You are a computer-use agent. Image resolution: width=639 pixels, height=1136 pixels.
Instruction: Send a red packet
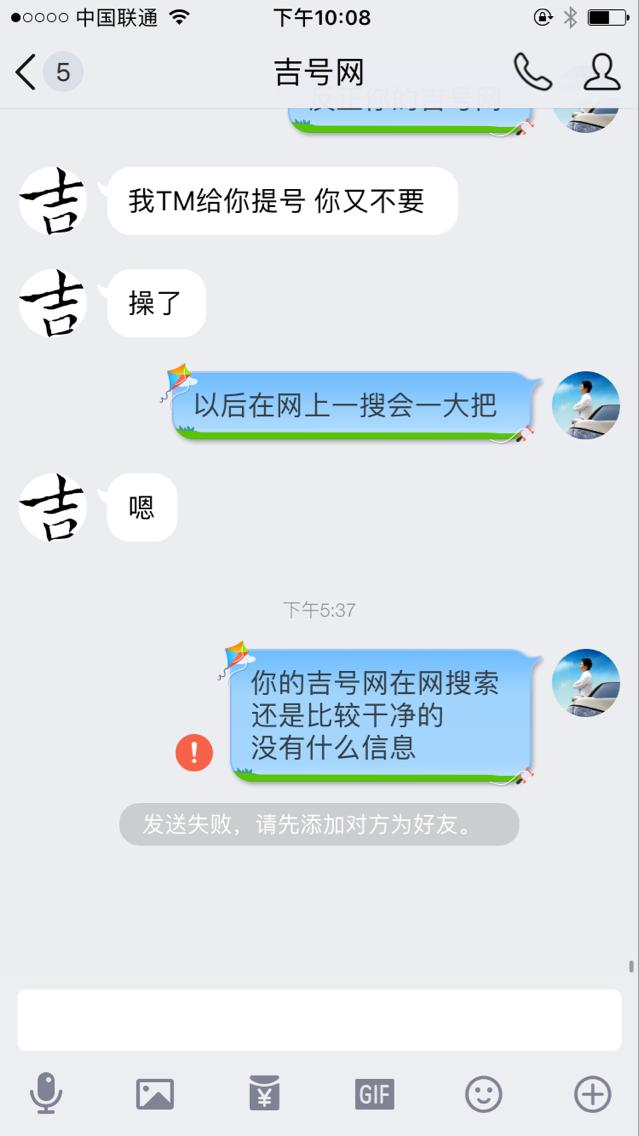264,1093
